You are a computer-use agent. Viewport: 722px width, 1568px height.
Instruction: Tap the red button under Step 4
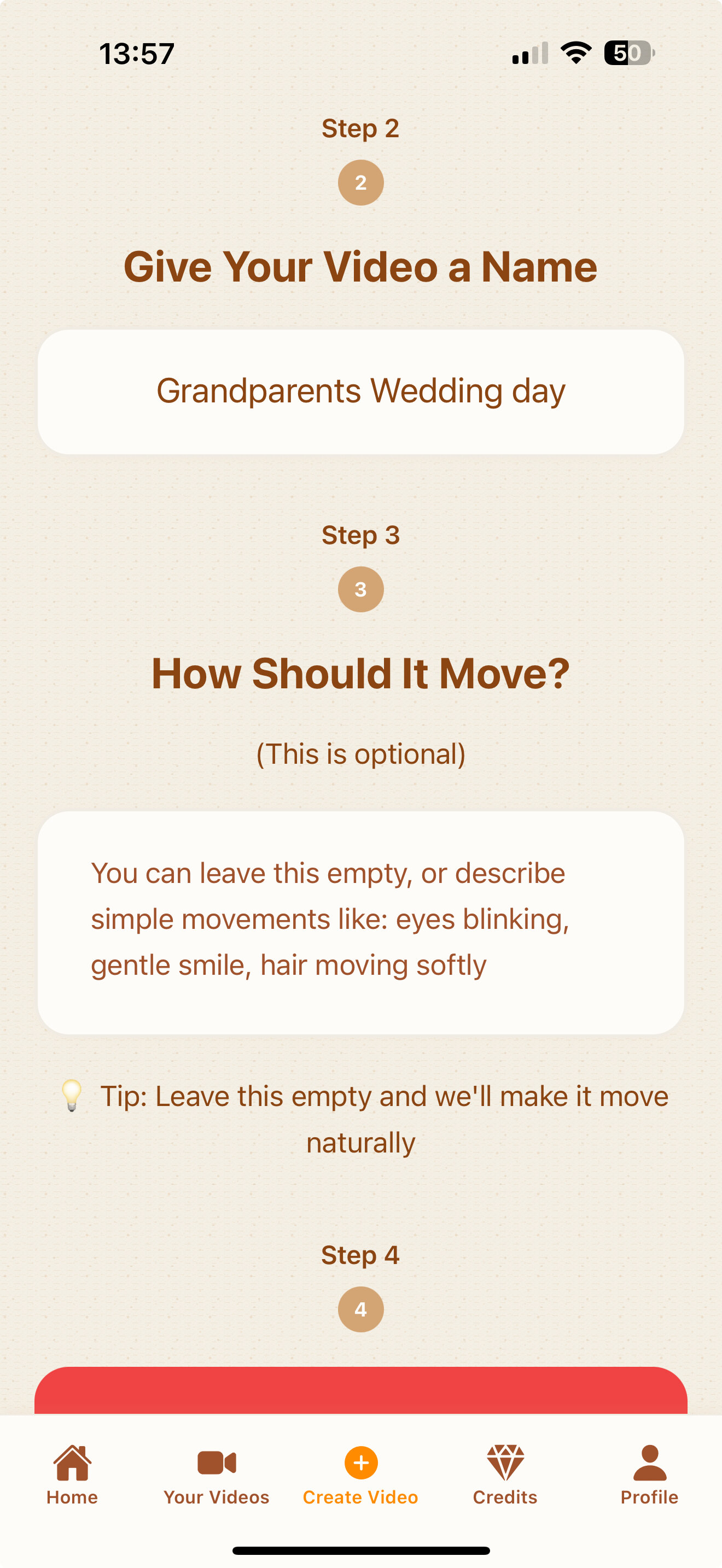point(360,1391)
